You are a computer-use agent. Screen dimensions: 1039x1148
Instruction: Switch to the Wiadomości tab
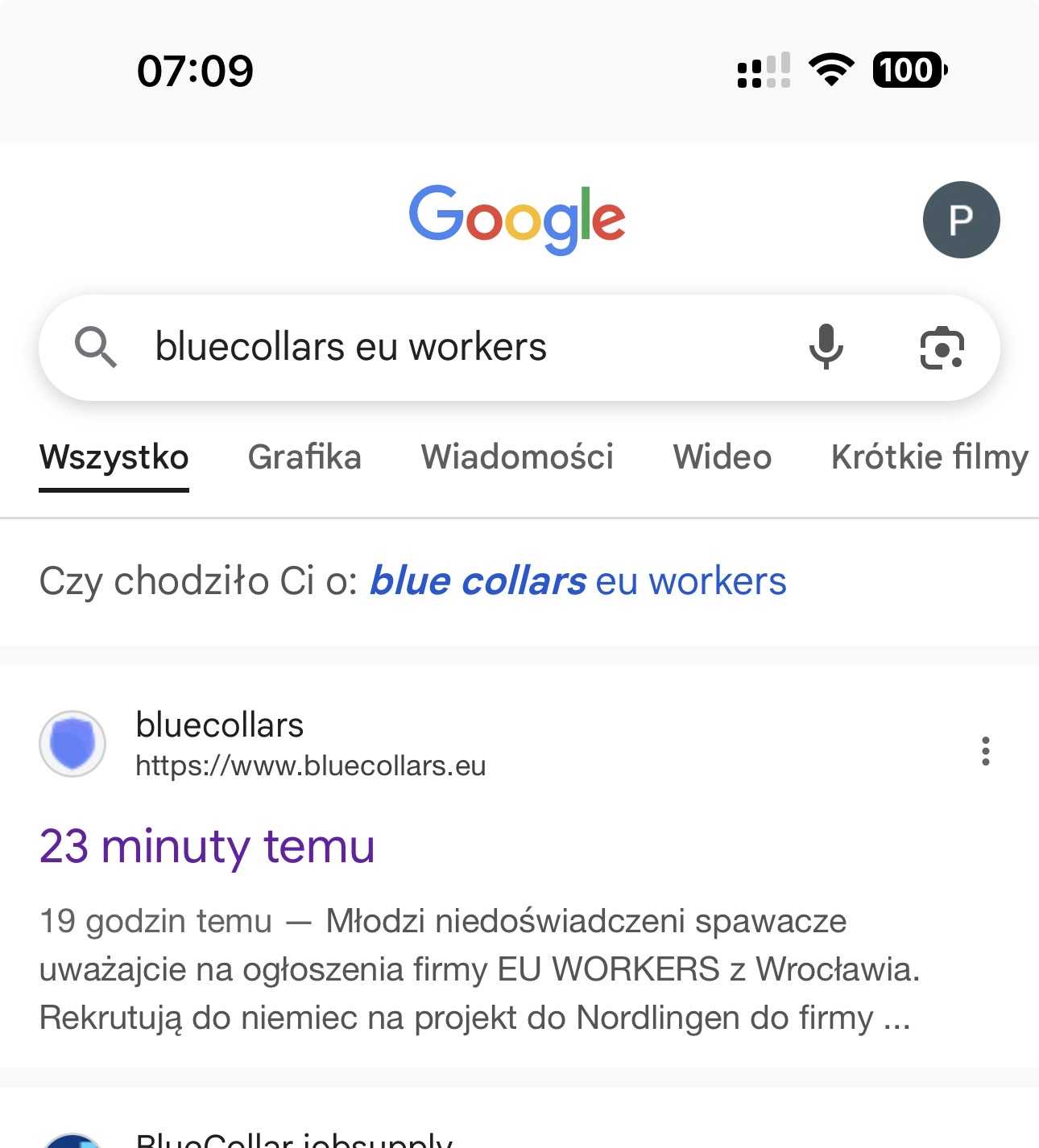click(x=517, y=457)
